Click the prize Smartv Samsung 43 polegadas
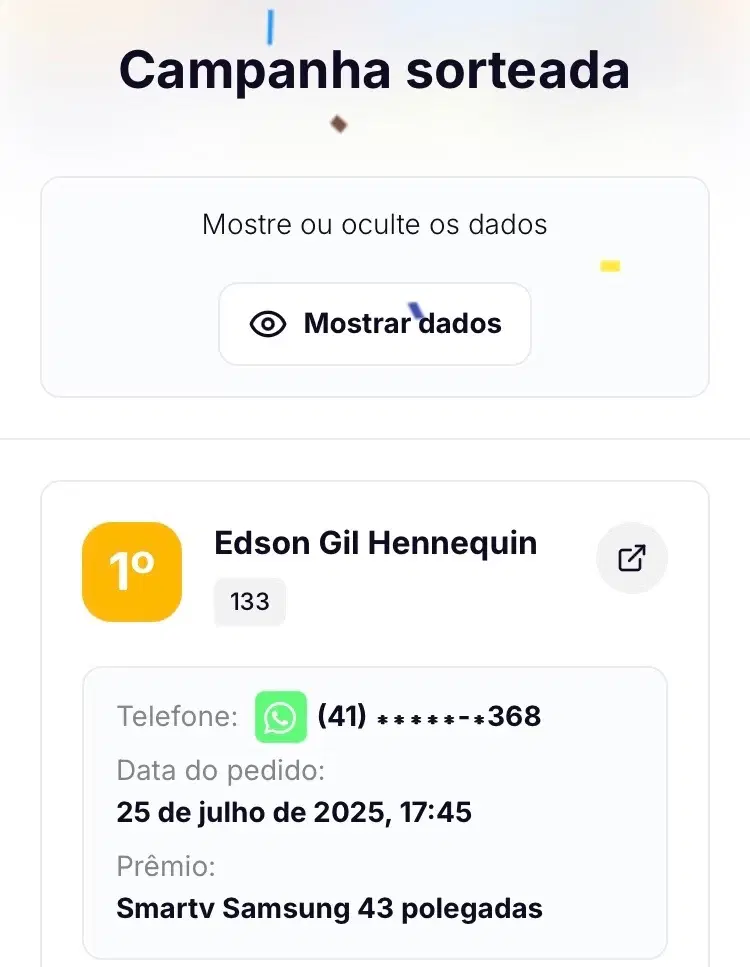 click(x=329, y=908)
